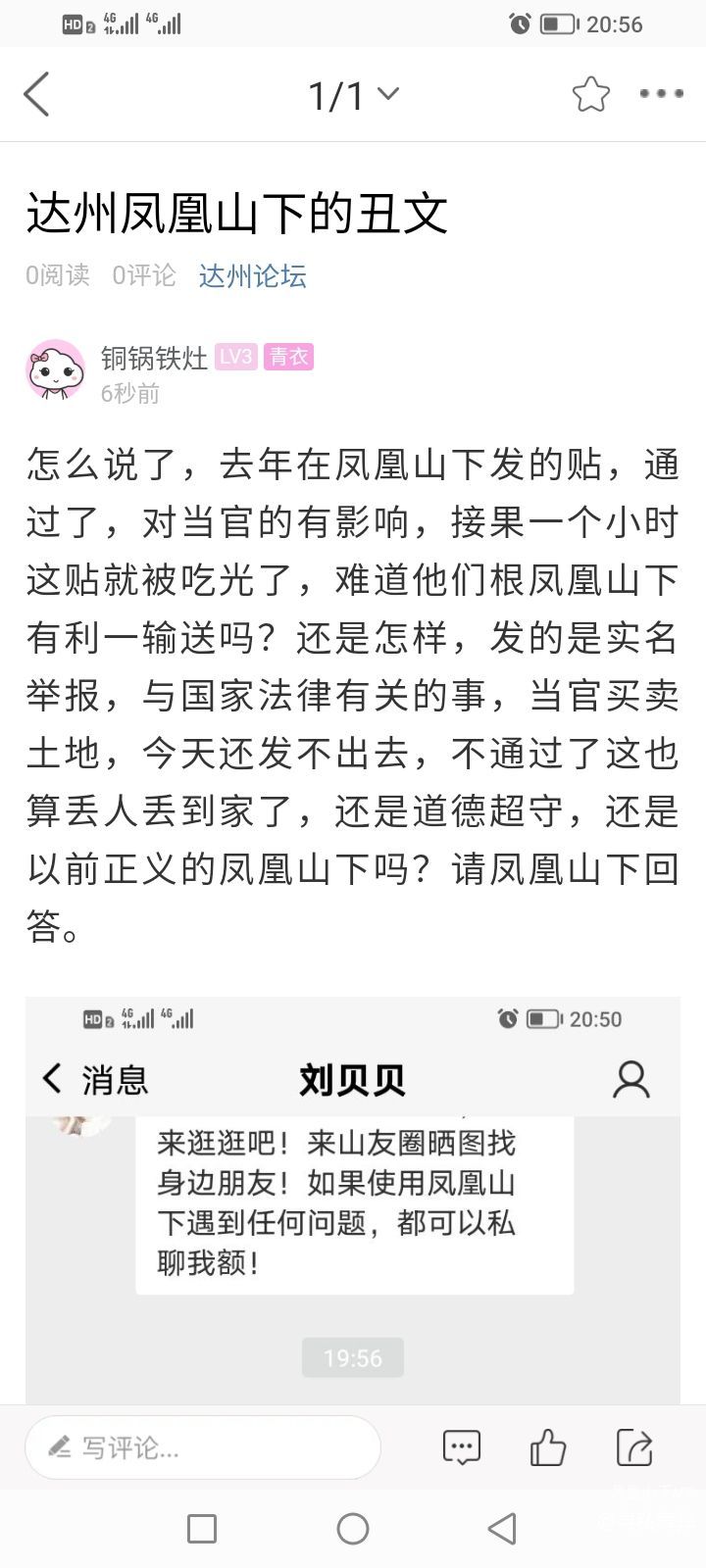Like this post with thumbs-up
Viewport: 706px width, 1568px height.
click(x=547, y=1447)
